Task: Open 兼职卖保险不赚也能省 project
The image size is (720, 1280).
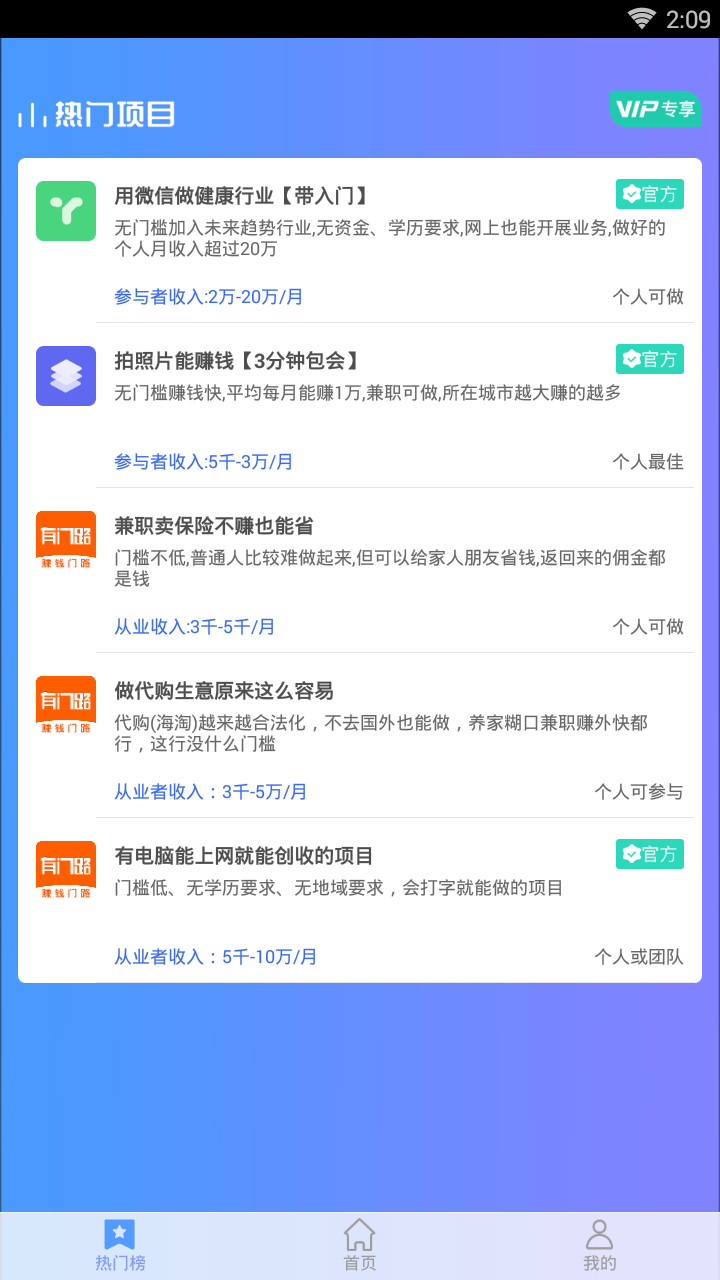Action: [x=360, y=571]
